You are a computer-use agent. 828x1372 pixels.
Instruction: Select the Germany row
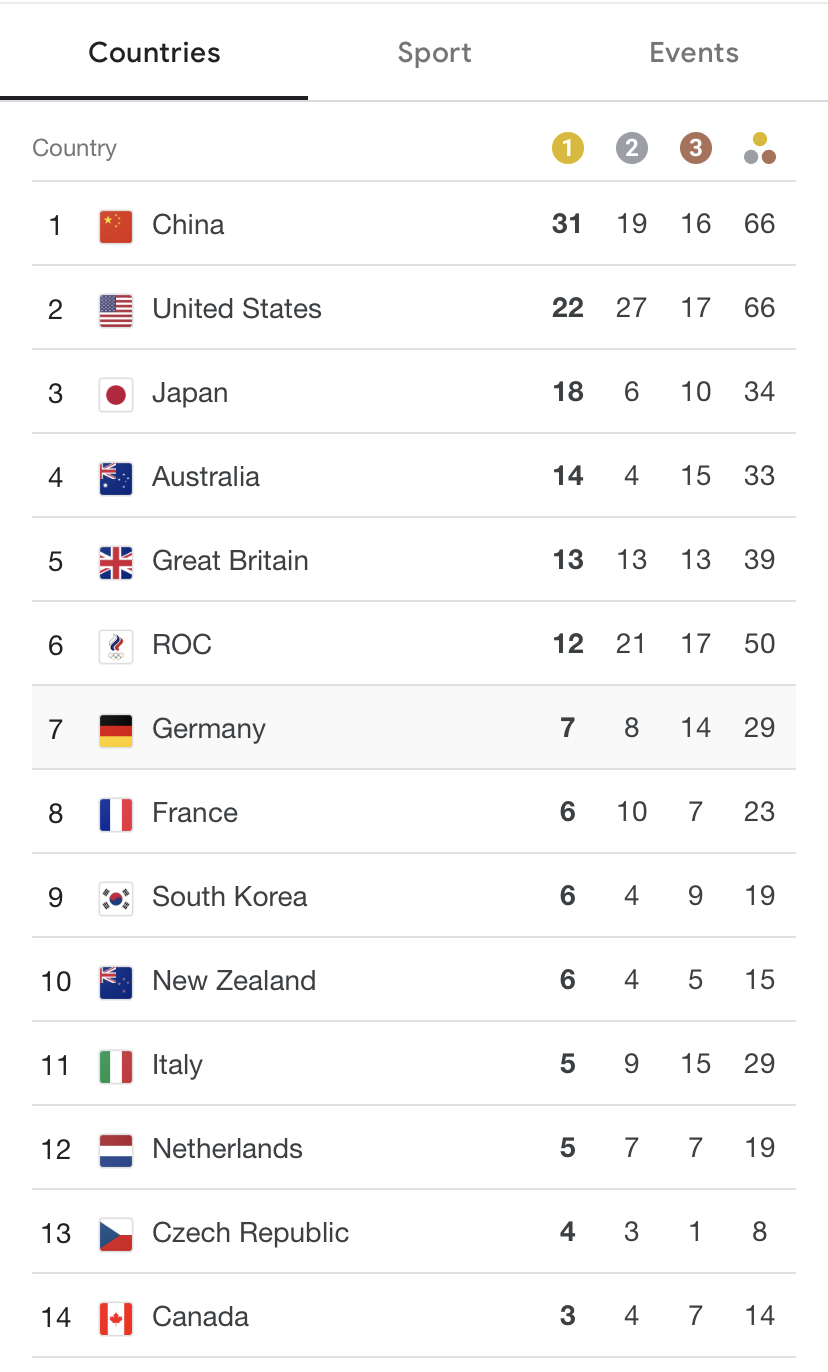(414, 728)
